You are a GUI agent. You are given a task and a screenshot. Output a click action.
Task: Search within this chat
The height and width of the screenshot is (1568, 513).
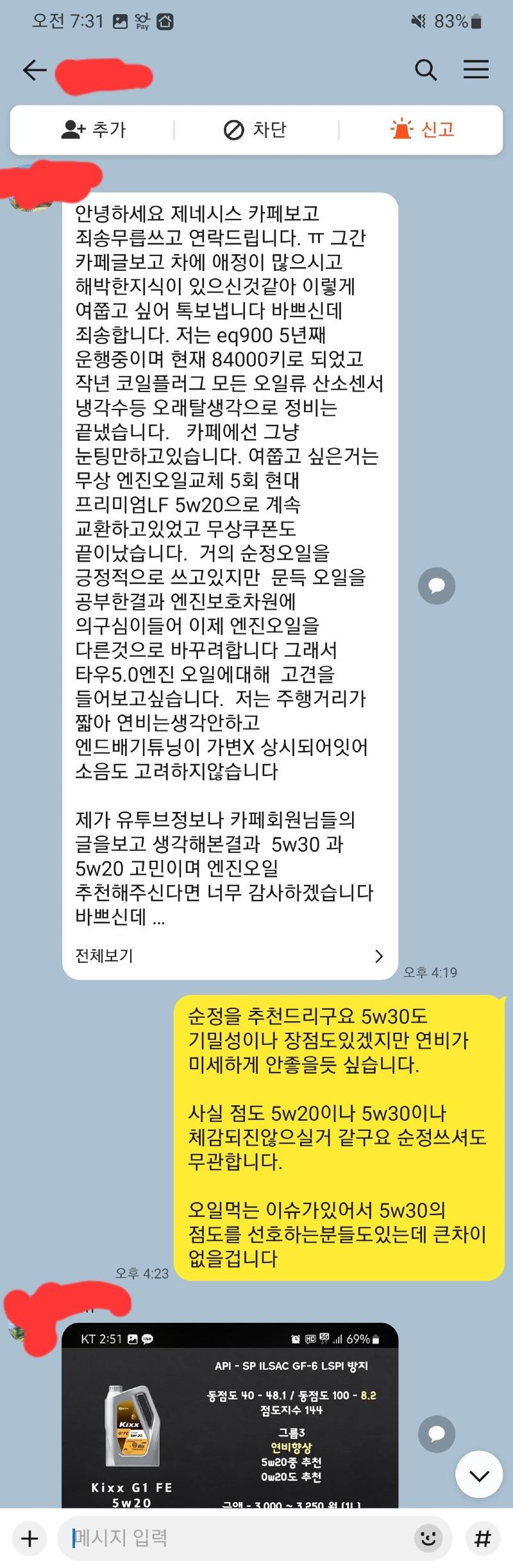[426, 70]
